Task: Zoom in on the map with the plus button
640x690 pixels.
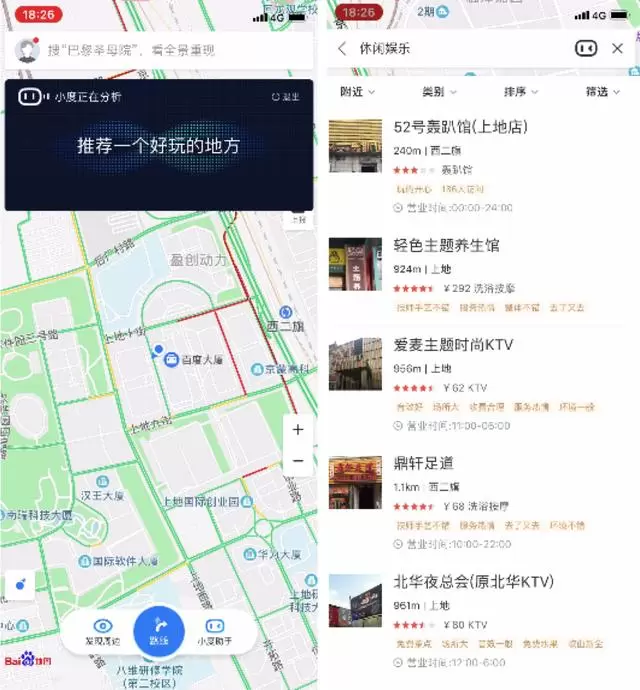Action: (298, 430)
